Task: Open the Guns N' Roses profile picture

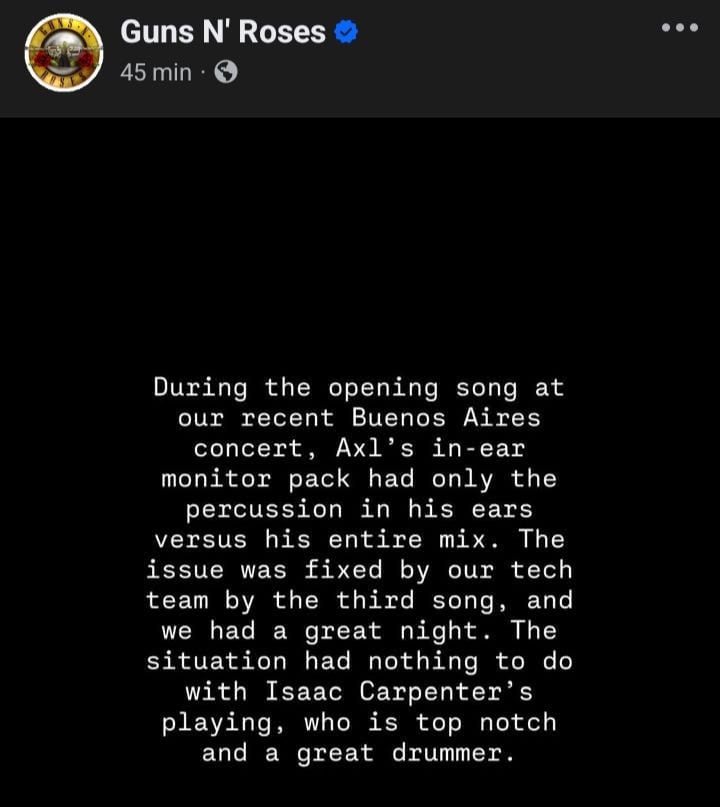Action: [x=64, y=53]
